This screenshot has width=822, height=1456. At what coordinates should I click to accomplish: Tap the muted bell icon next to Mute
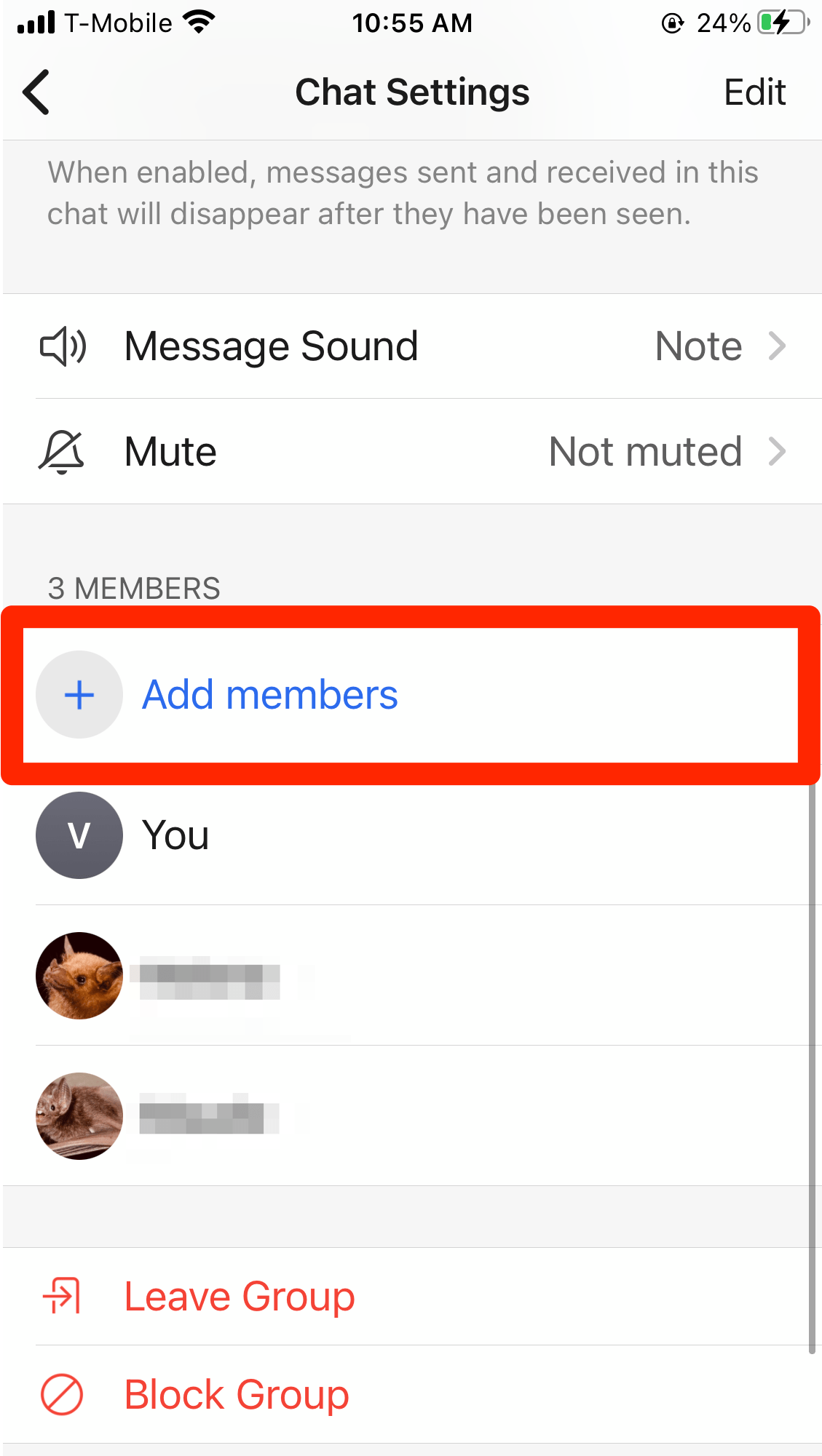[x=62, y=453]
